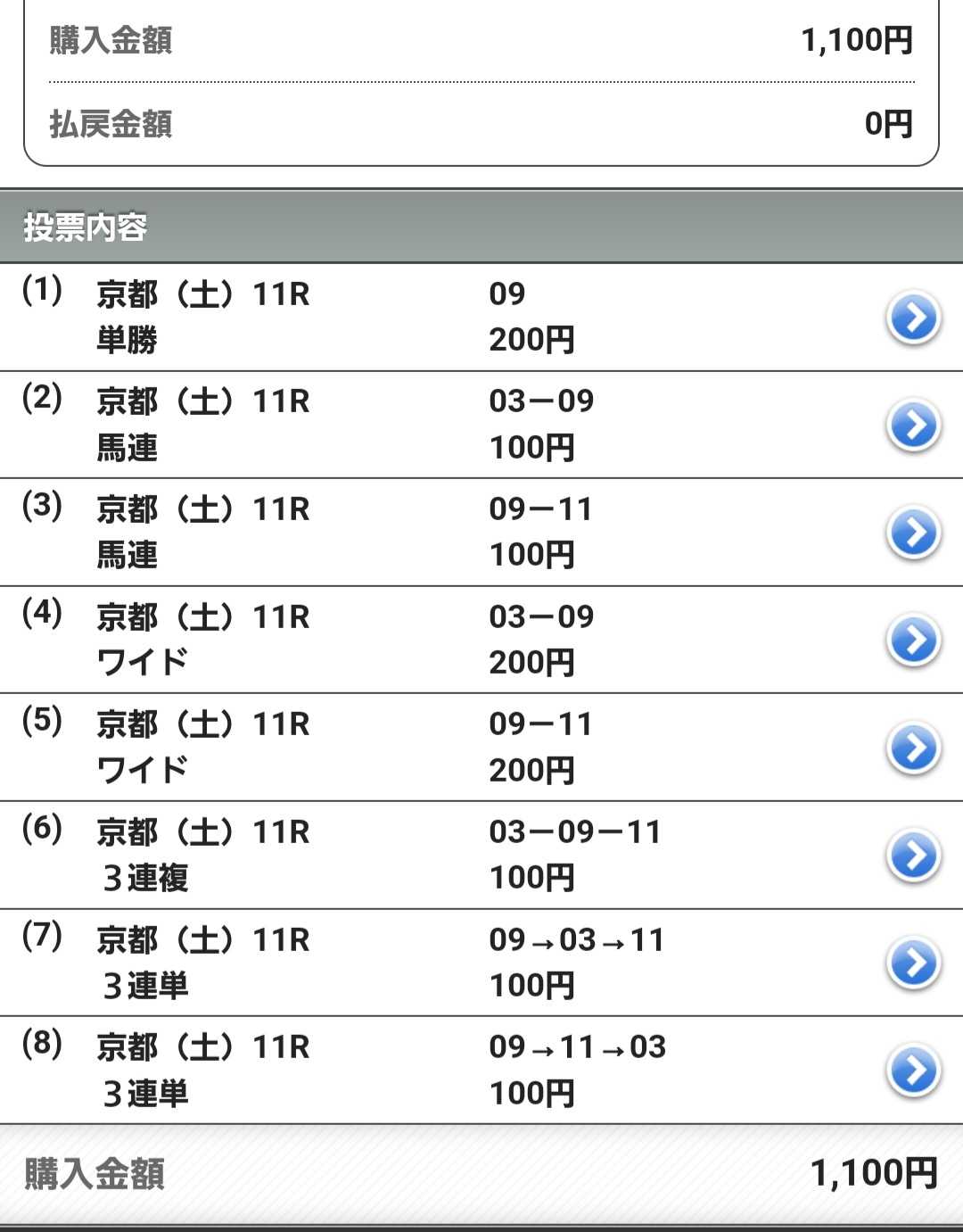The height and width of the screenshot is (1232, 963).
Task: Open bet (6) 3連複 03-09-11 details
Action: click(x=914, y=856)
